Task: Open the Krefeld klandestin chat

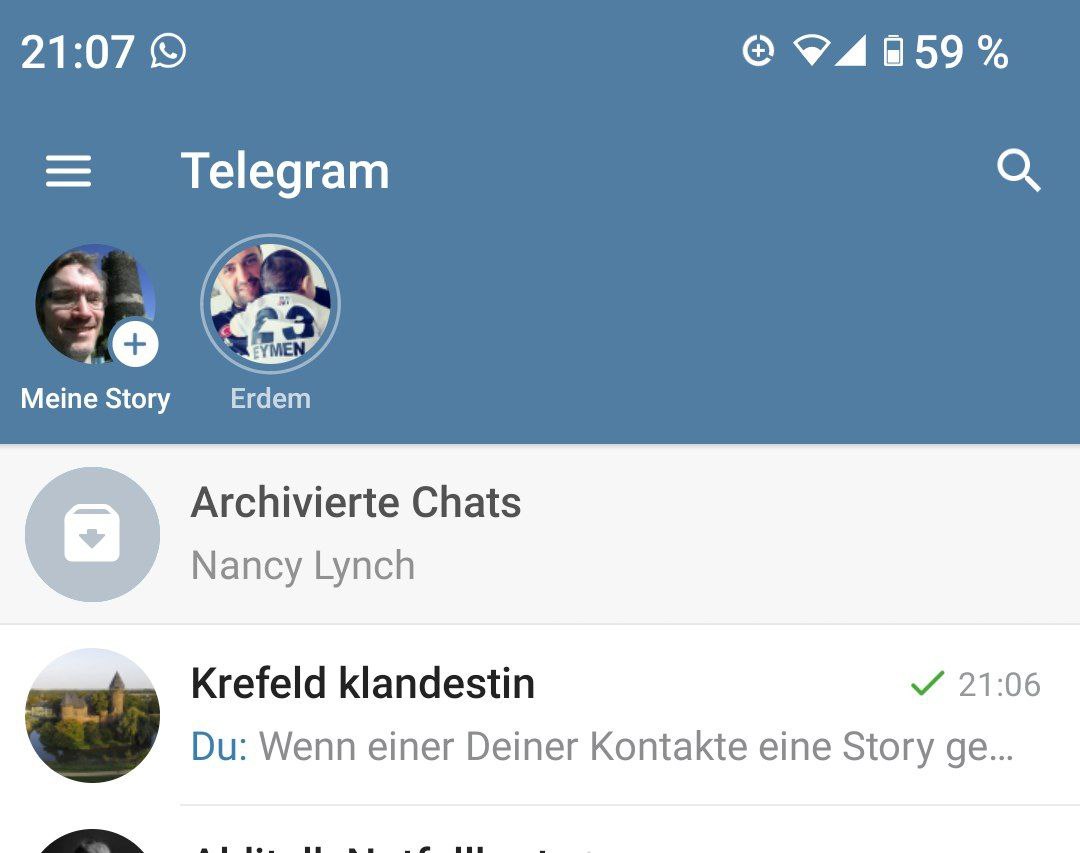Action: pos(540,714)
